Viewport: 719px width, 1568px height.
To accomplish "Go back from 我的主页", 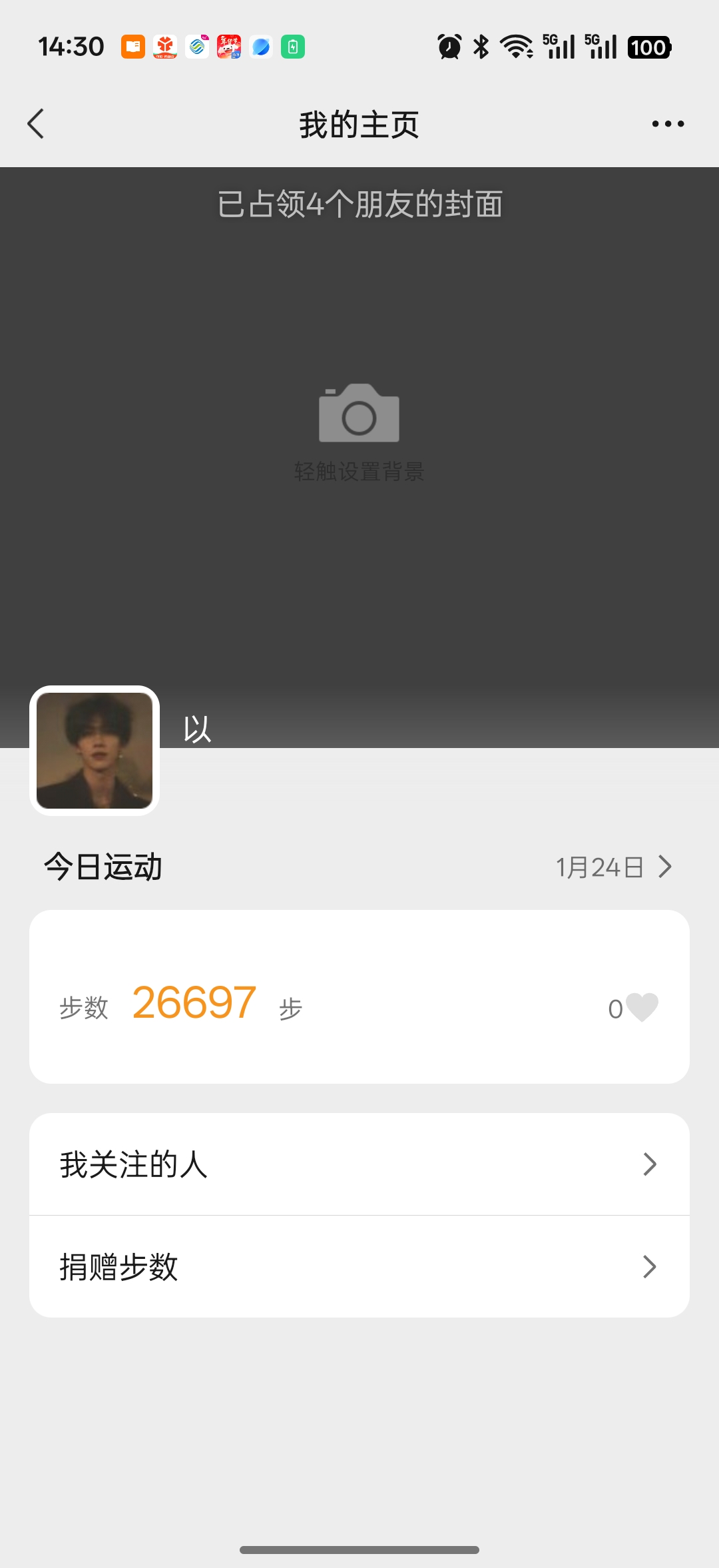I will coord(36,124).
